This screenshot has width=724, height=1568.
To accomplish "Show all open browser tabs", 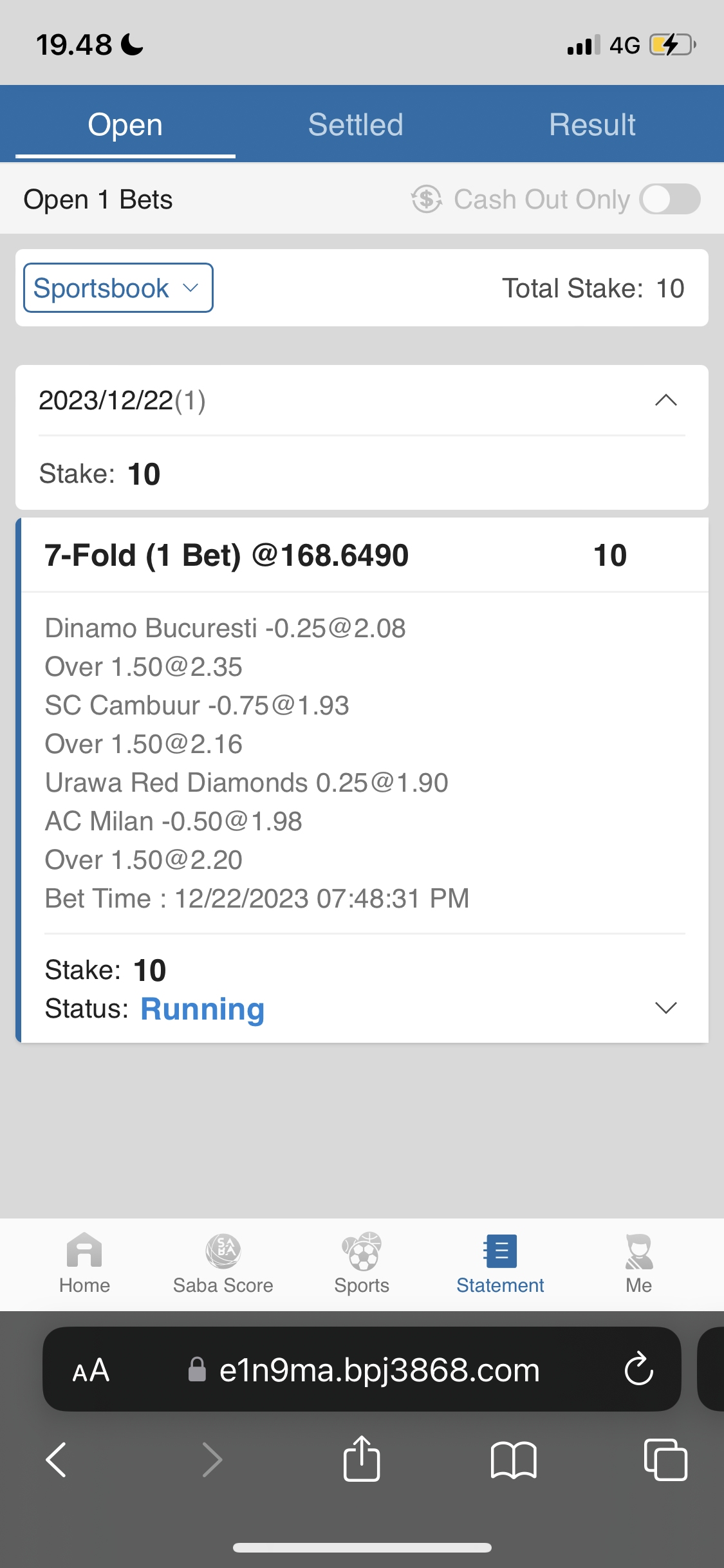I will point(665,1459).
